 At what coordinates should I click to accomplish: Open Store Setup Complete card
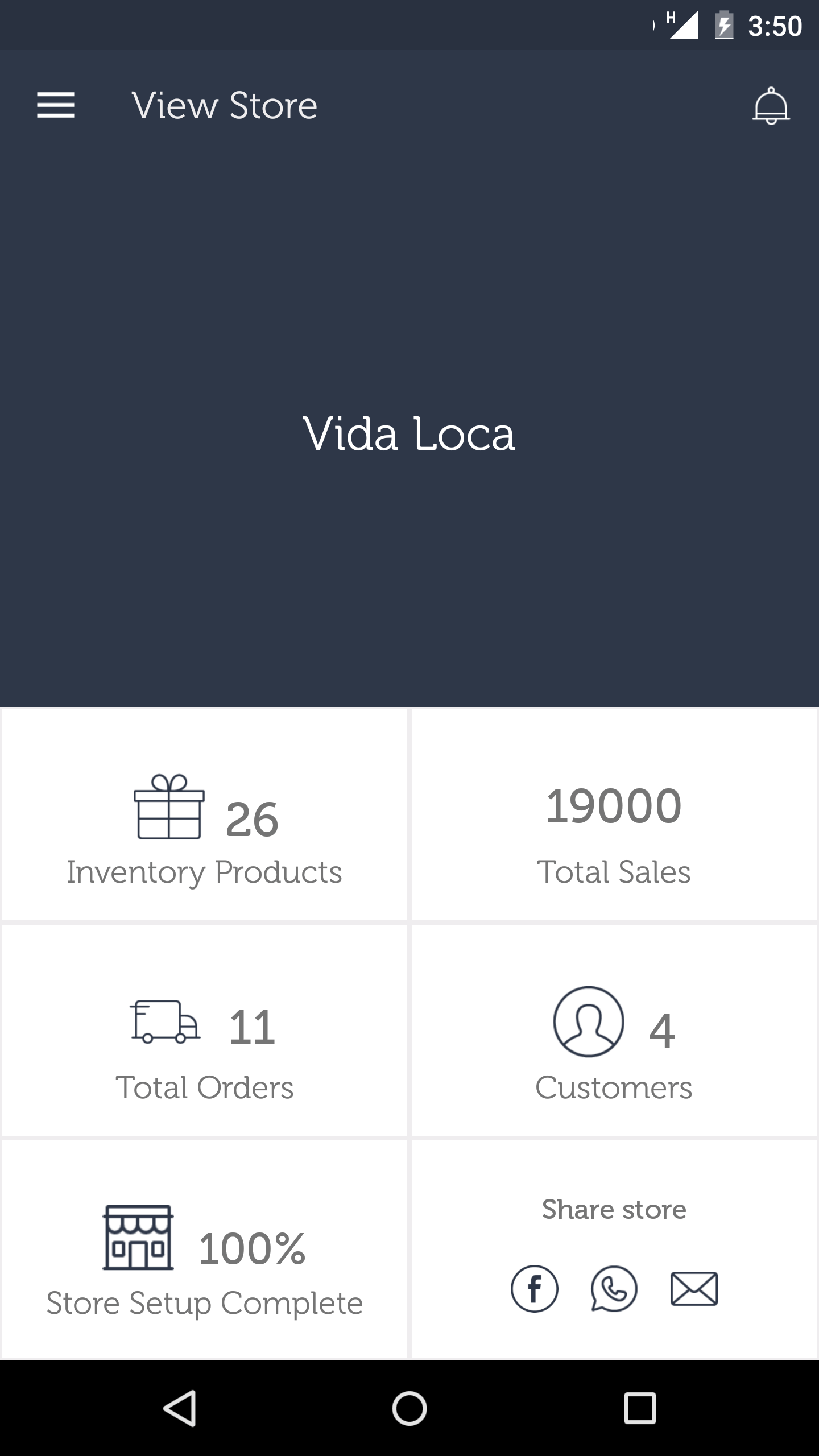pos(205,1249)
